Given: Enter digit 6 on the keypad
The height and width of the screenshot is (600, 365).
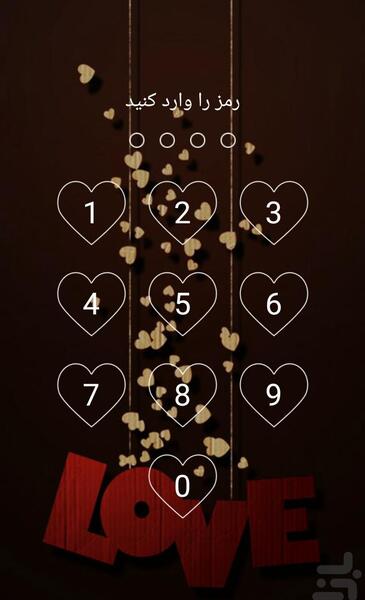Looking at the screenshot, I should (274, 303).
